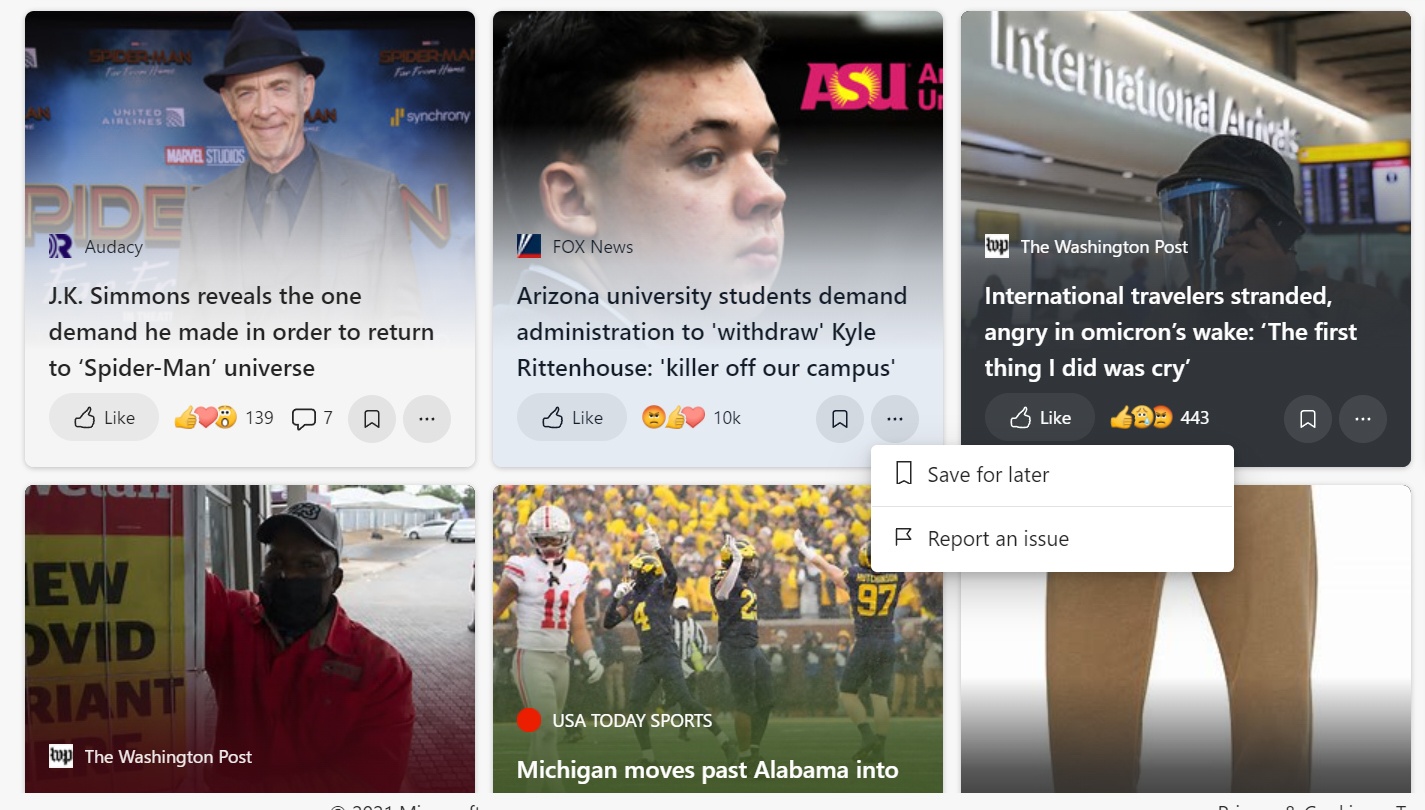Screen dimensions: 1425x810
Task: Bookmark the Washington Post omicron article
Action: tap(1308, 418)
